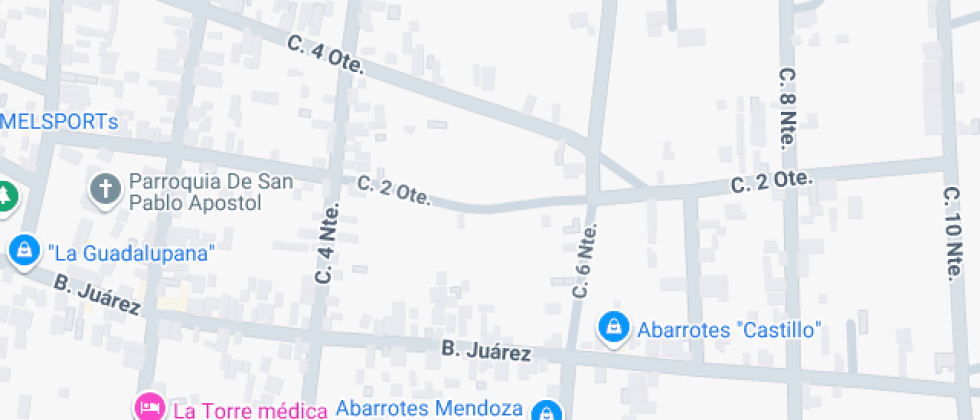Select the "La Guadalupana" shop pin

[24, 251]
